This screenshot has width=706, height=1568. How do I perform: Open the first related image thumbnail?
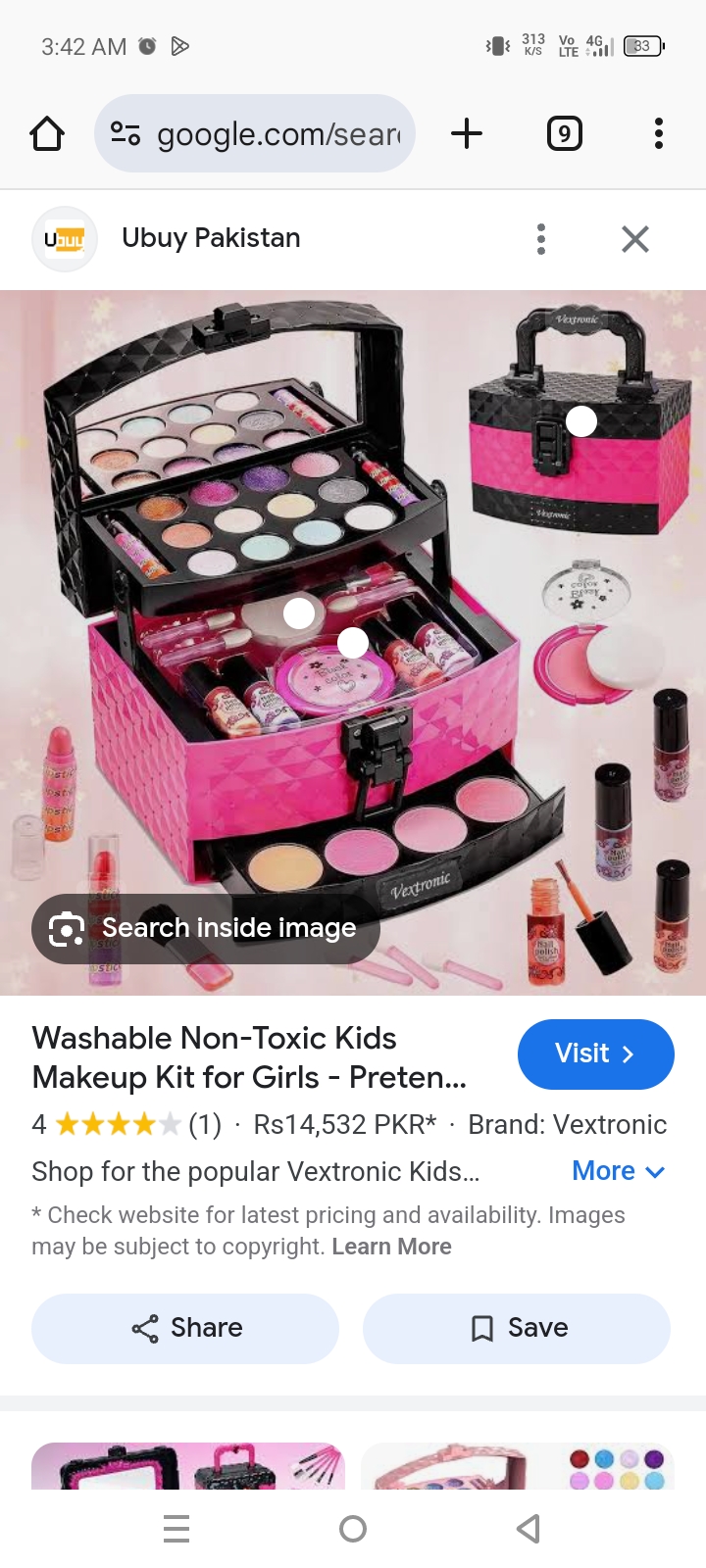[187, 1466]
